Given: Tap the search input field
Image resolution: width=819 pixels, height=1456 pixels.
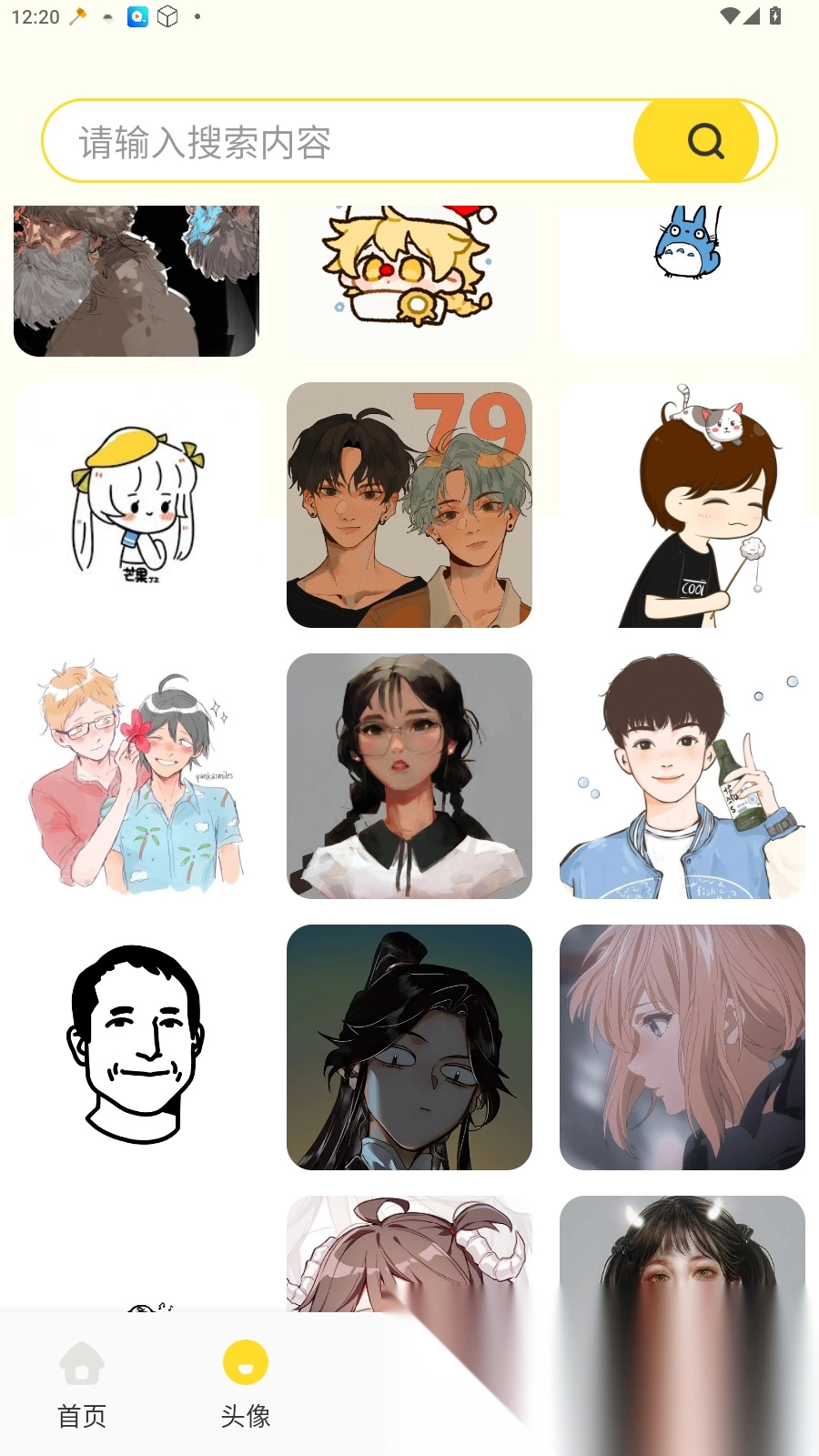Looking at the screenshot, I should 346,142.
